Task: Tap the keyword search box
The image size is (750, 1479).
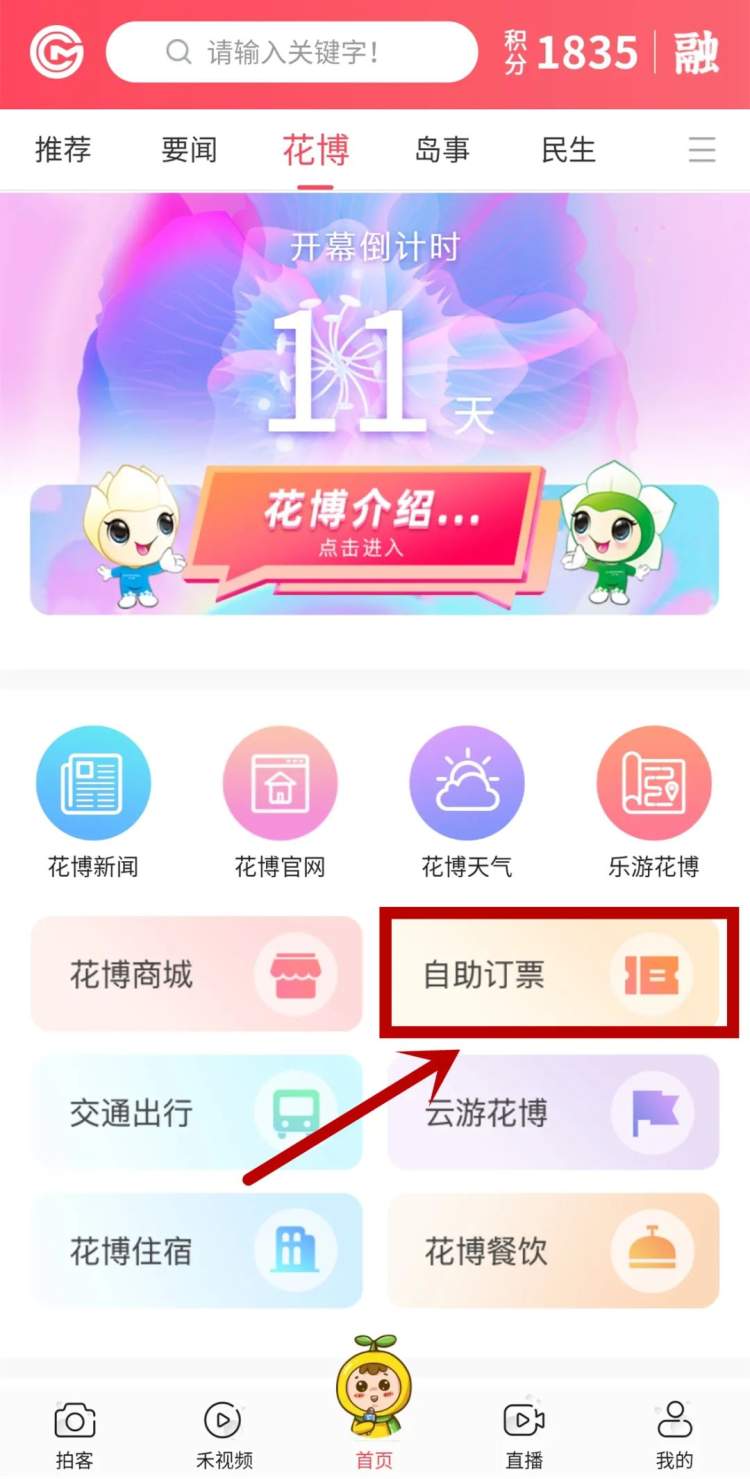Action: tap(292, 52)
